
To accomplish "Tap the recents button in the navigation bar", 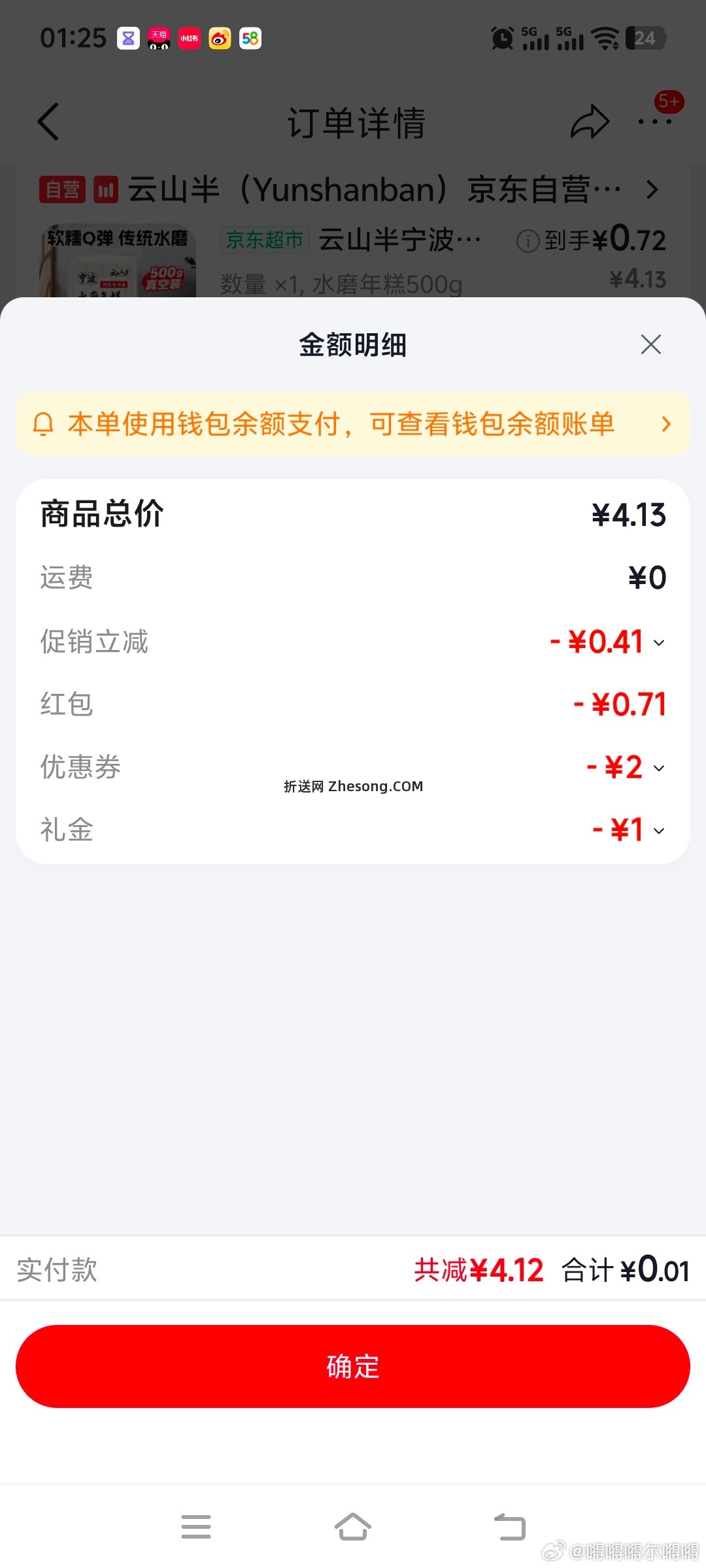I will point(196,1526).
